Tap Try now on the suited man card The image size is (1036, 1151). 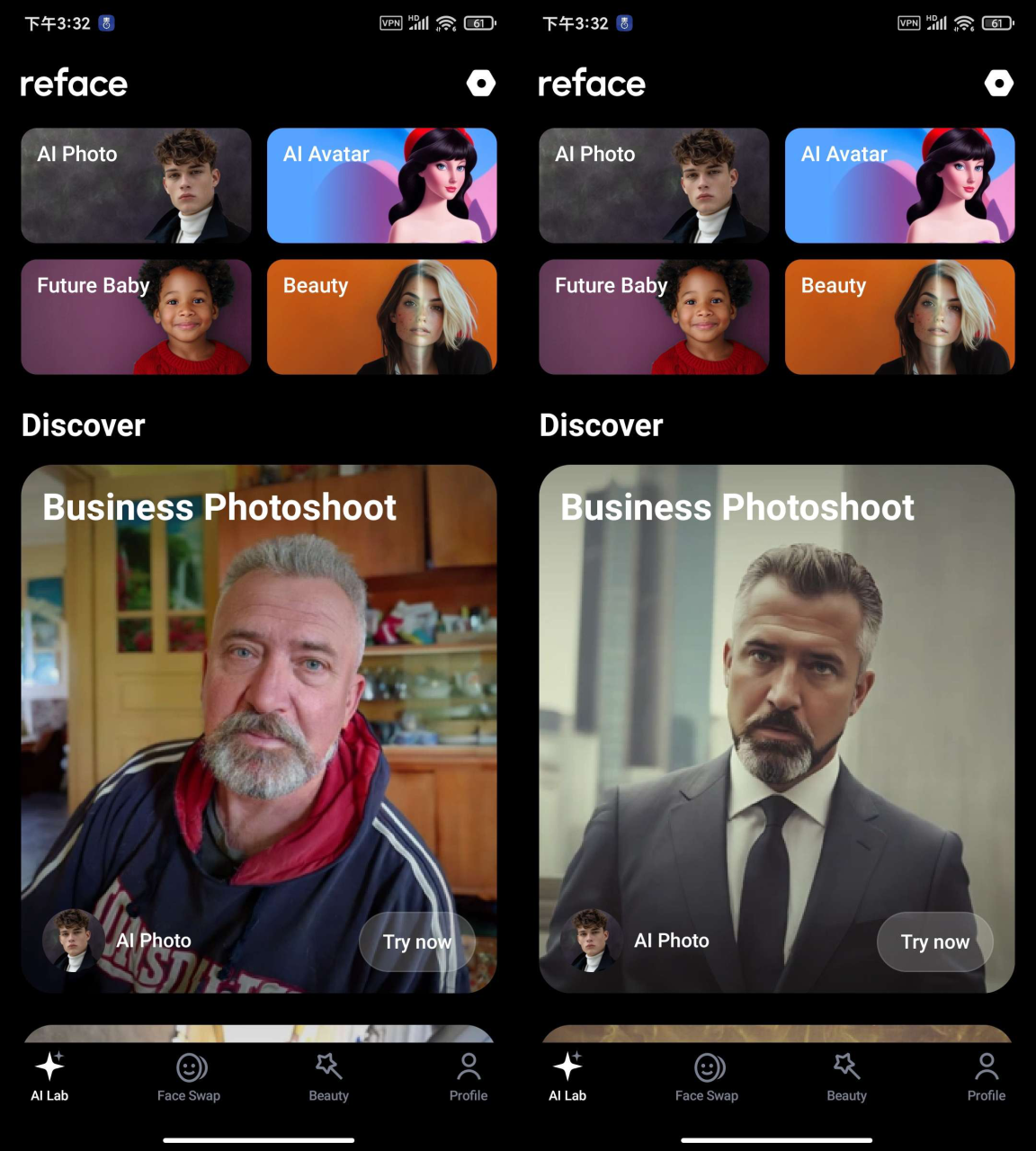934,941
